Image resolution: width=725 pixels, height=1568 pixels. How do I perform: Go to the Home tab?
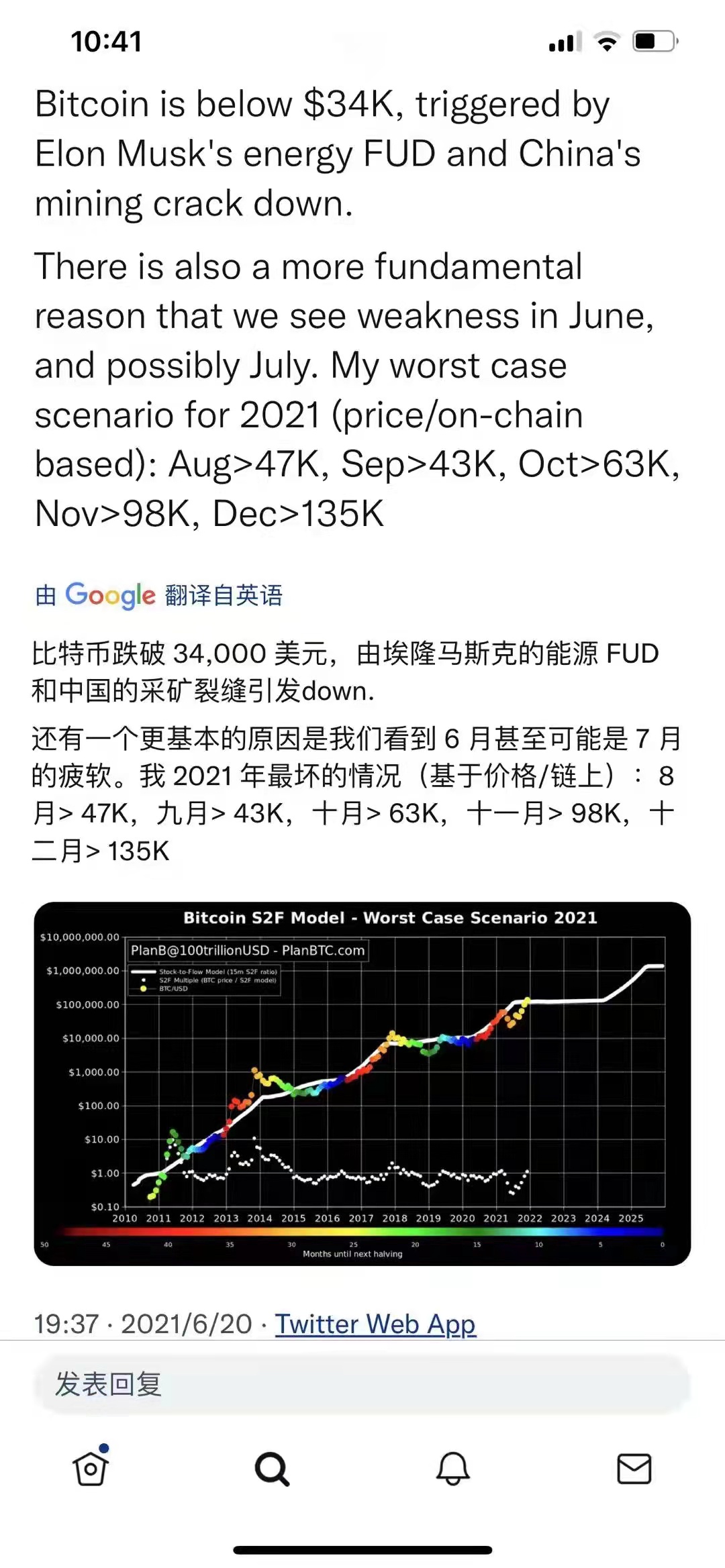pyautogui.click(x=91, y=1467)
